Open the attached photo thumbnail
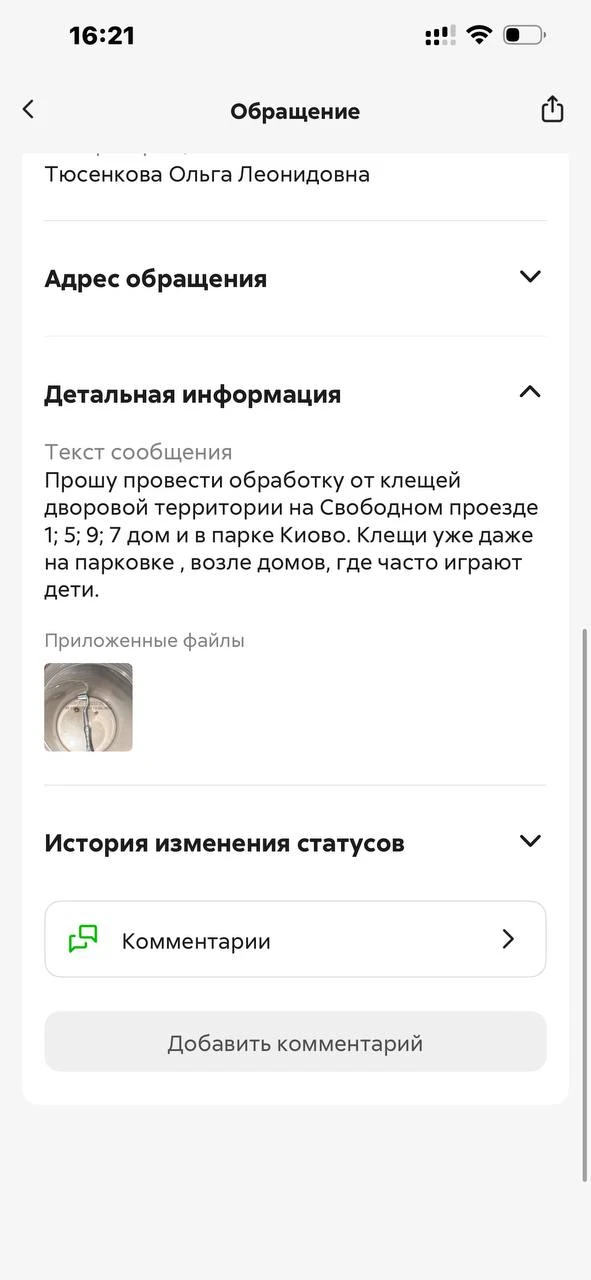Screen dimensions: 591x1280 [x=88, y=707]
